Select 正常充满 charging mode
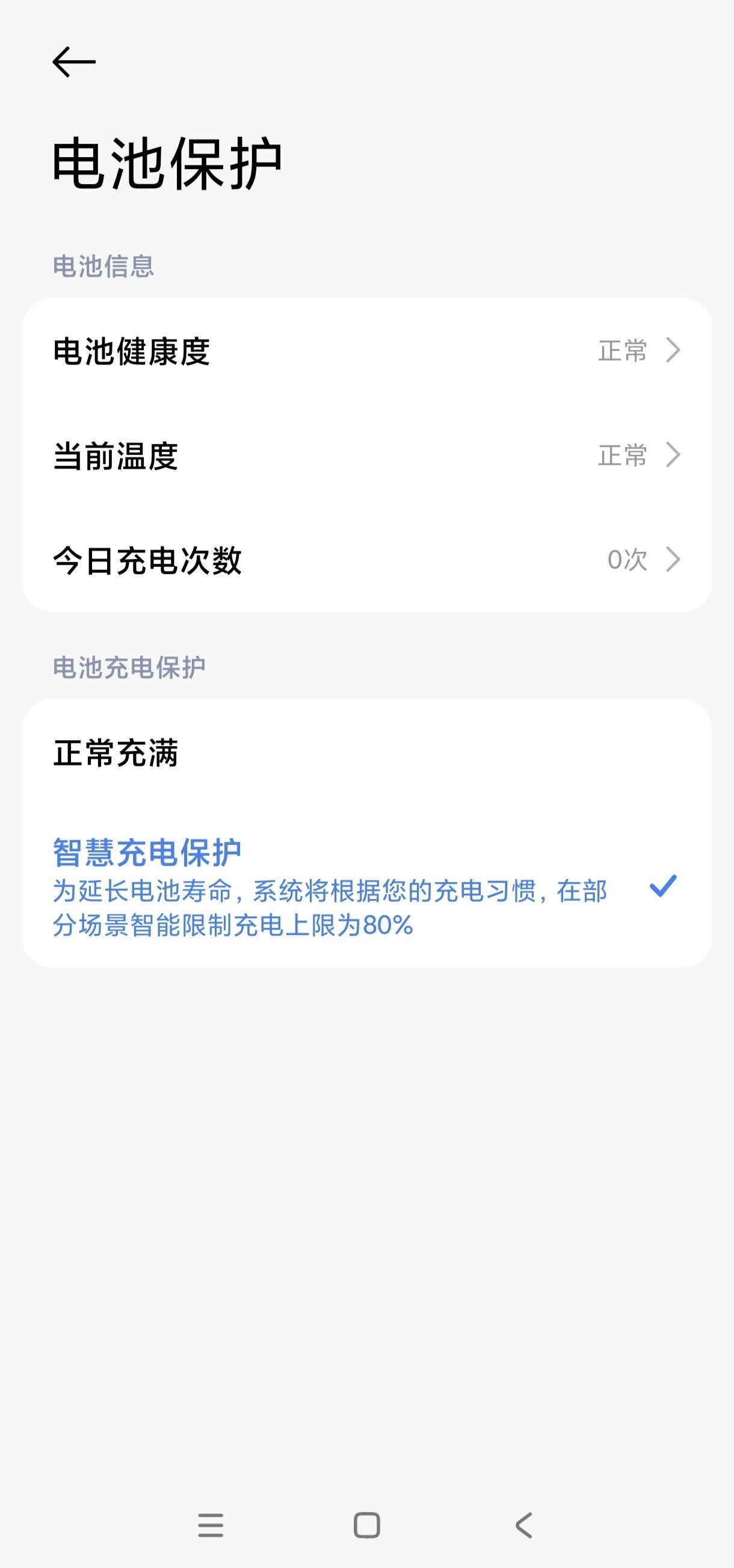 point(366,753)
